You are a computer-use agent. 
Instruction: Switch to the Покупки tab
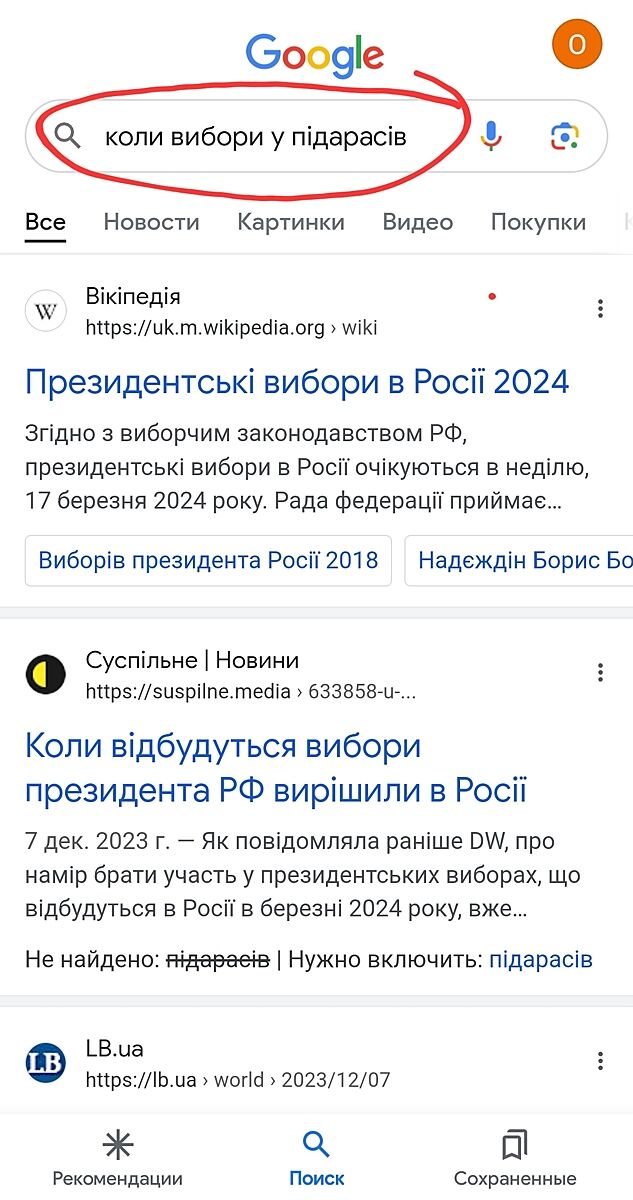click(538, 222)
